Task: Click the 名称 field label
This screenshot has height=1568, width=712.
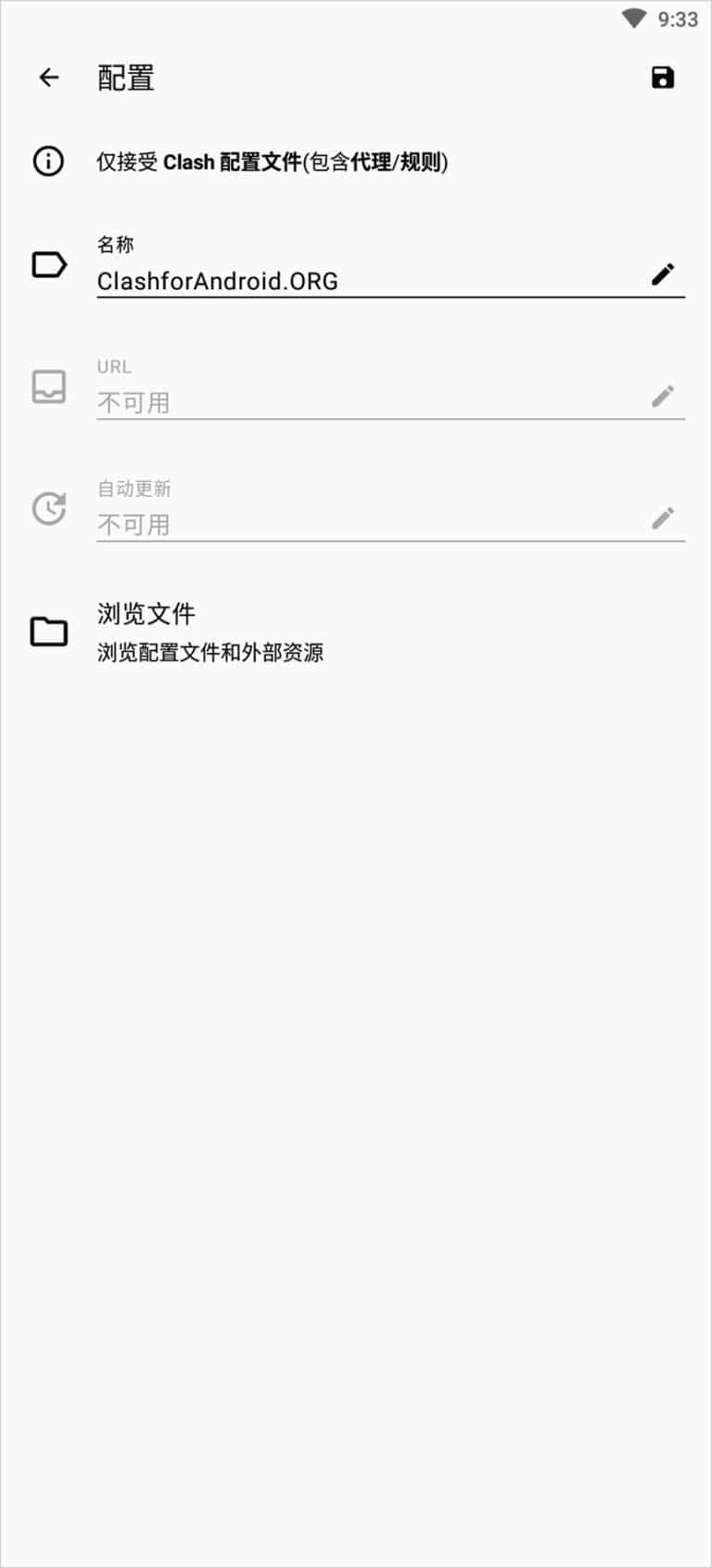Action: 115,244
